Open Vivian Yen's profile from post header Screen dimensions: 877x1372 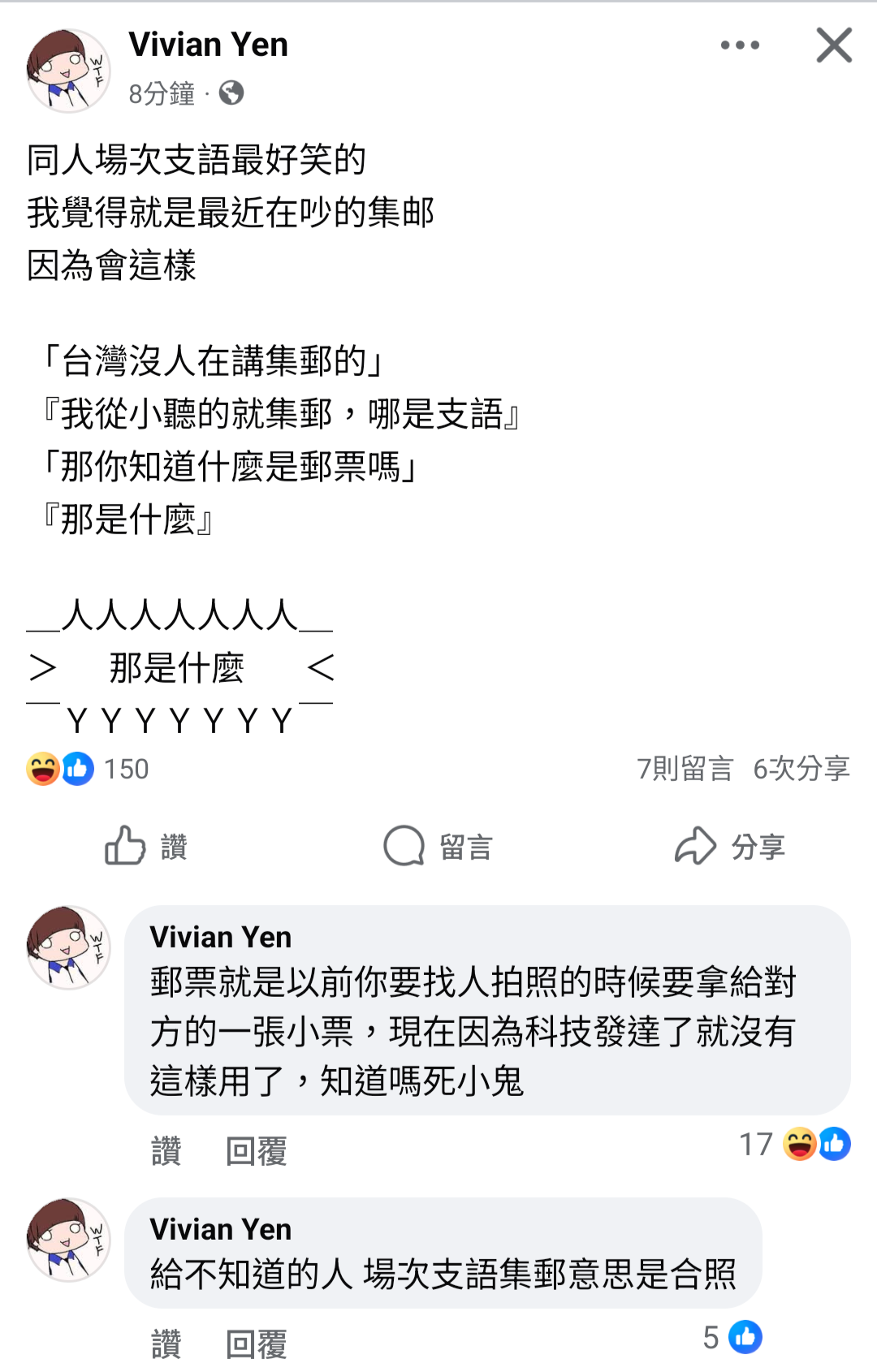tap(208, 45)
